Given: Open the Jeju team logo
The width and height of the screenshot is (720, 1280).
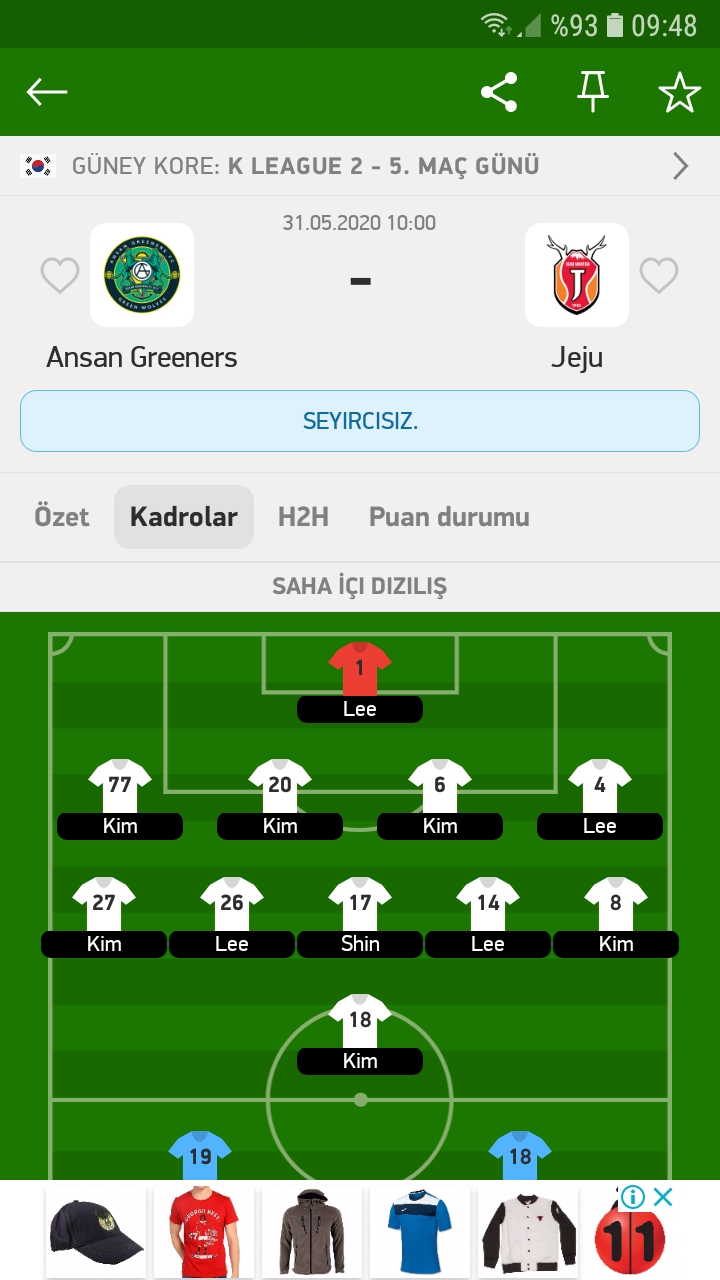Looking at the screenshot, I should [577, 275].
